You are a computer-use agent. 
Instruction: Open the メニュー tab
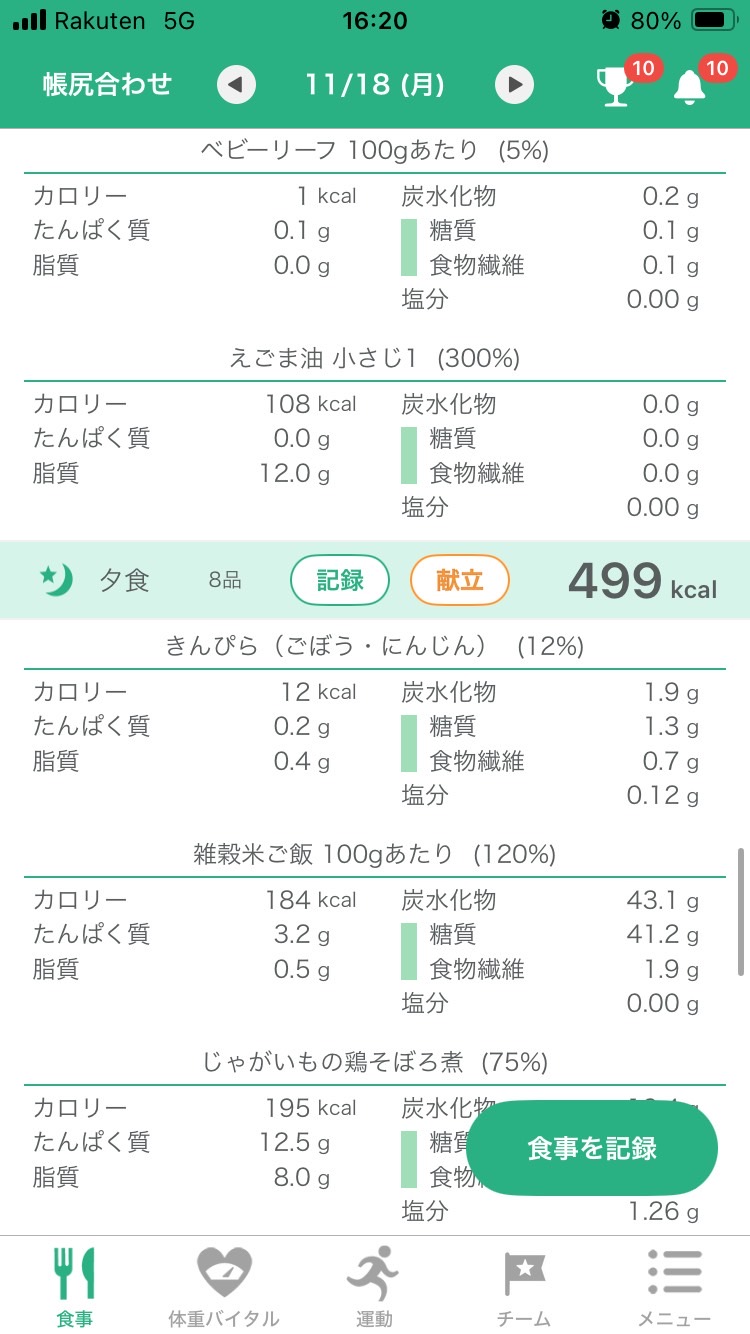pyautogui.click(x=674, y=1287)
